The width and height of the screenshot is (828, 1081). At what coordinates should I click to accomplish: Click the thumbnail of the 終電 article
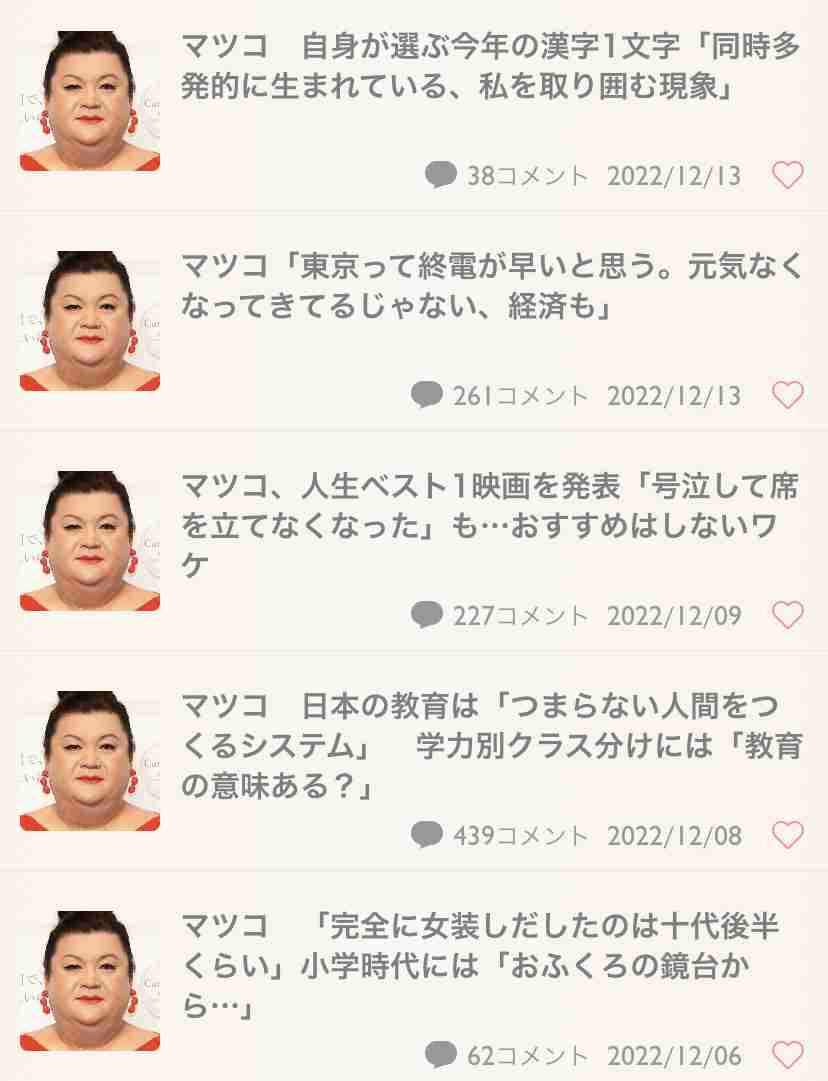tap(89, 320)
